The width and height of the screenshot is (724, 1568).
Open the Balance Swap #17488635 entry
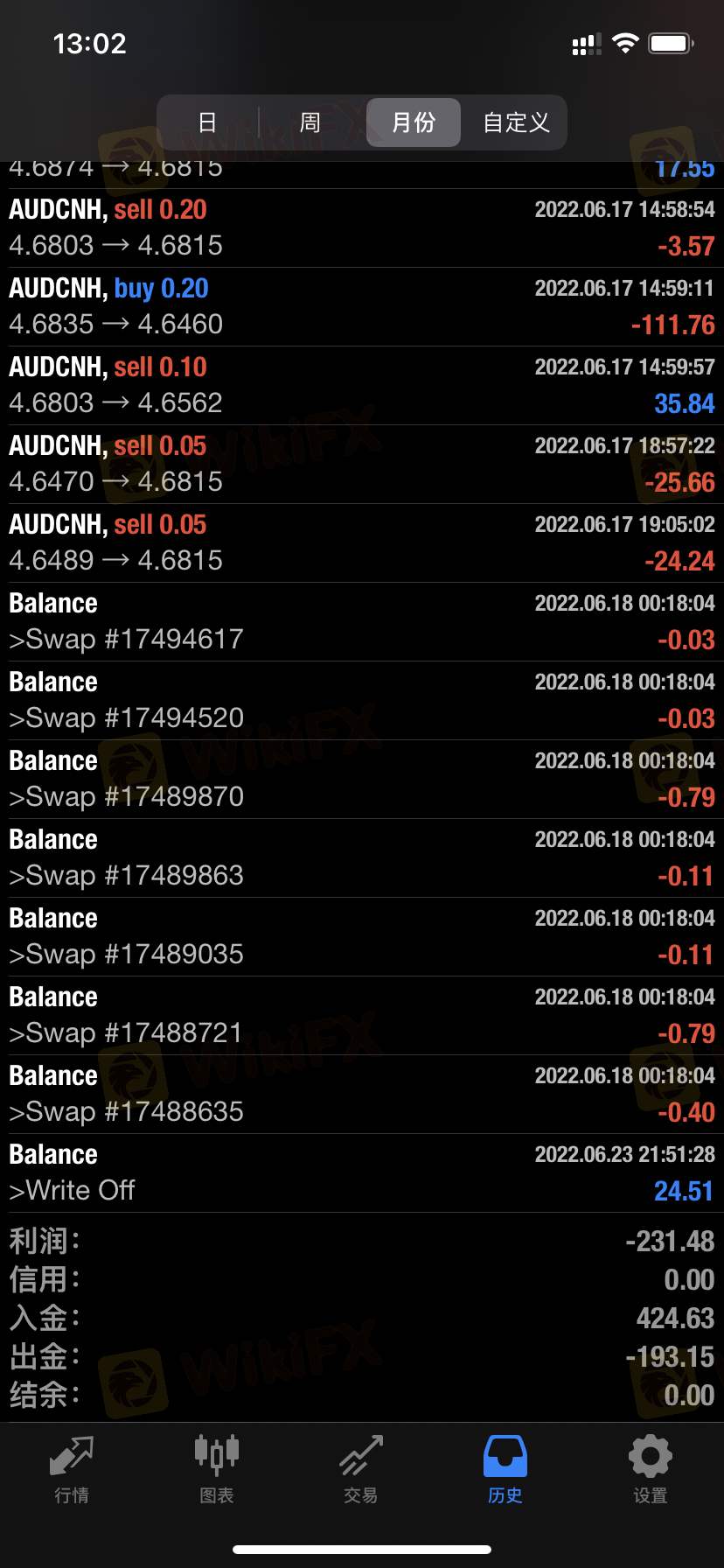(x=362, y=1095)
